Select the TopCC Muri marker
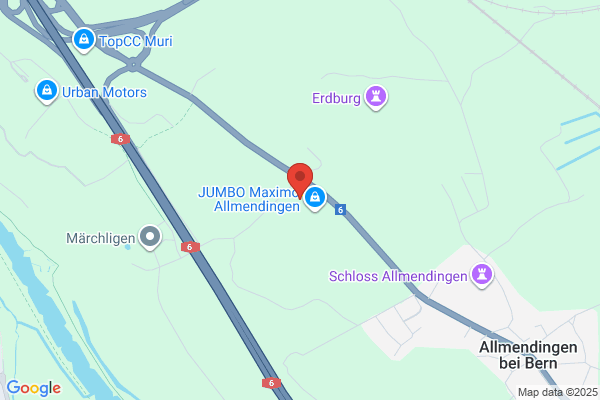The image size is (600, 400). tap(84, 40)
